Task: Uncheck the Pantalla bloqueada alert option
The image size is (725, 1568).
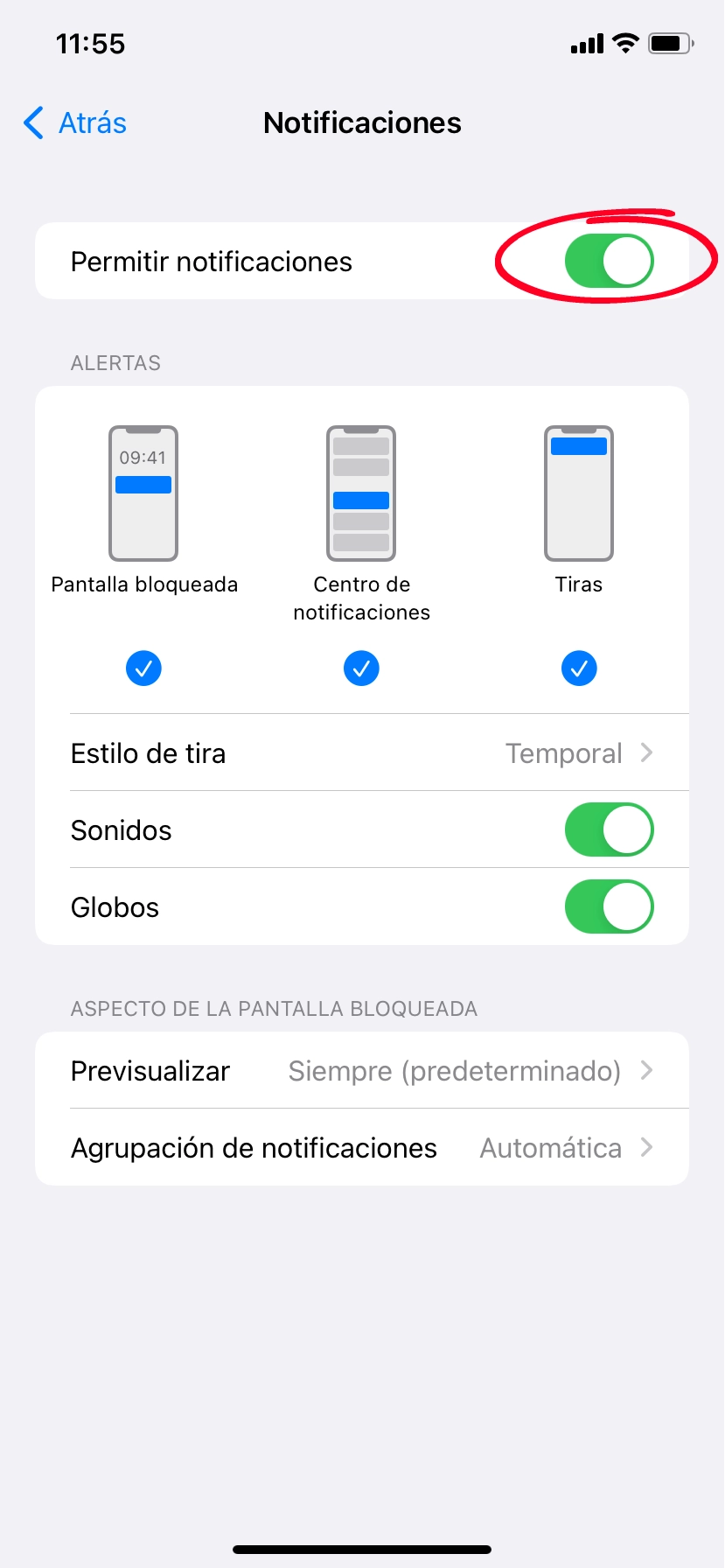Action: click(143, 668)
